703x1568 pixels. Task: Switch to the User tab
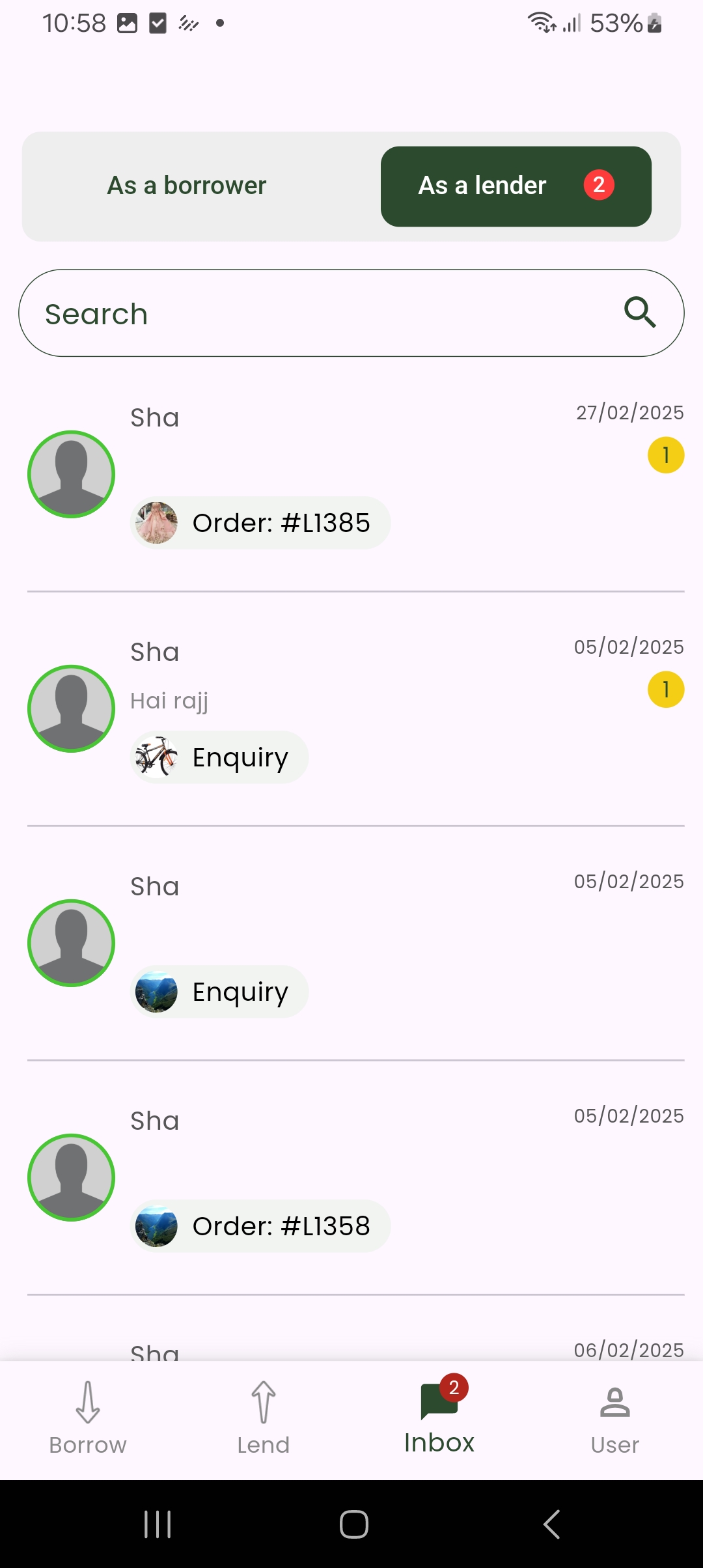[x=615, y=1418]
